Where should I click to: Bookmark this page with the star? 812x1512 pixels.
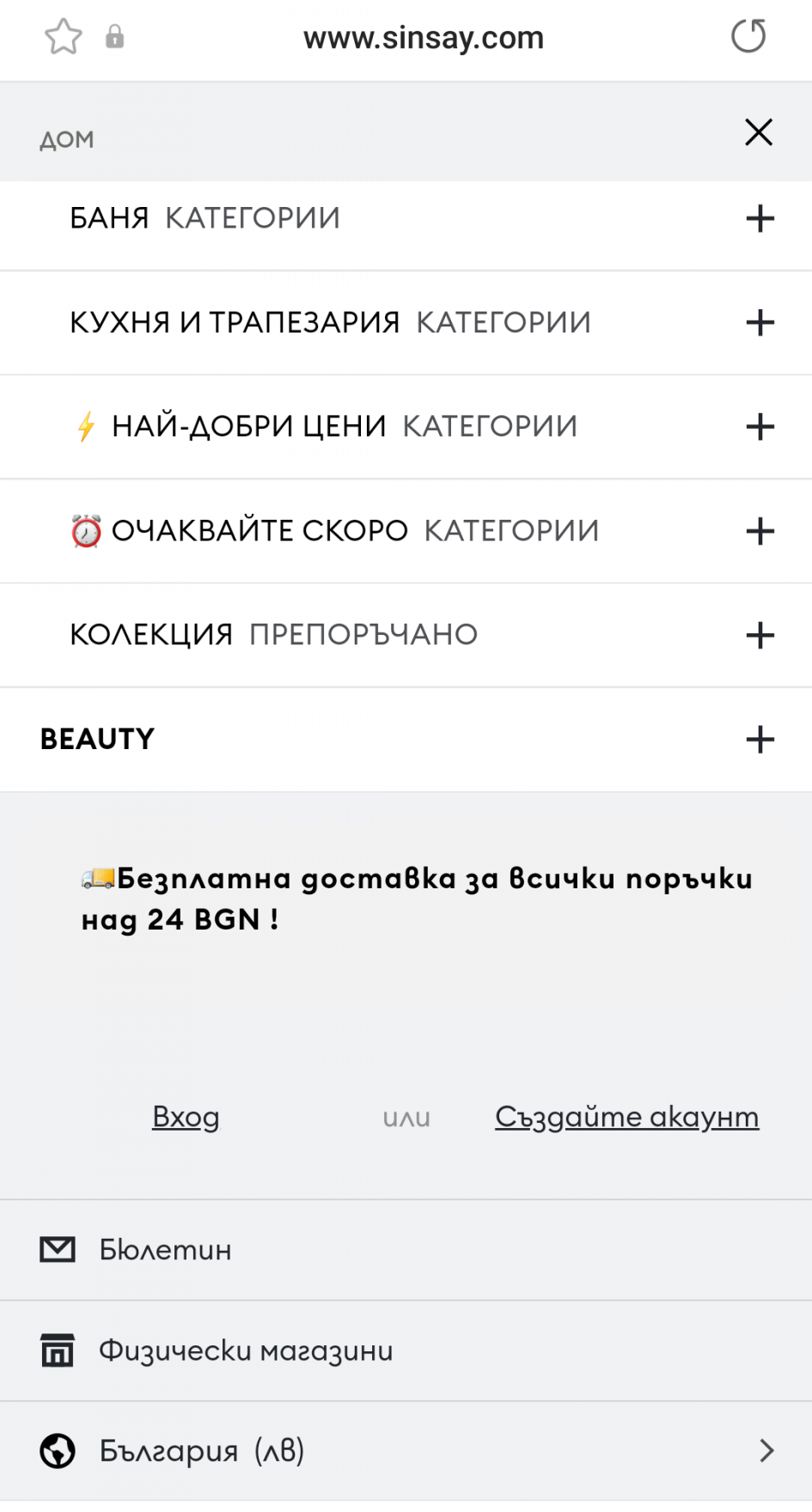click(64, 37)
